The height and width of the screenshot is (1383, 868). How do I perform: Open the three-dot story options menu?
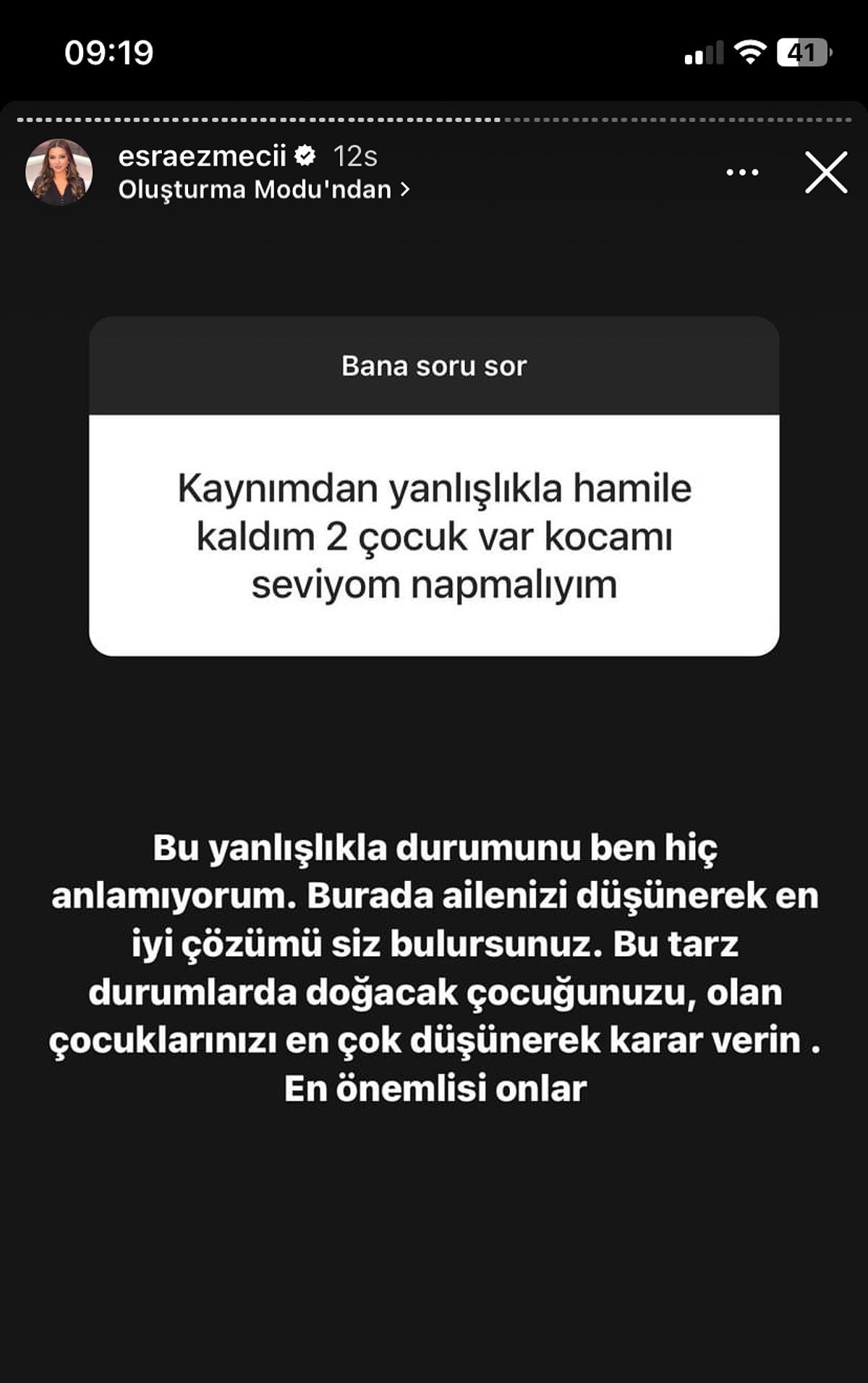click(742, 172)
